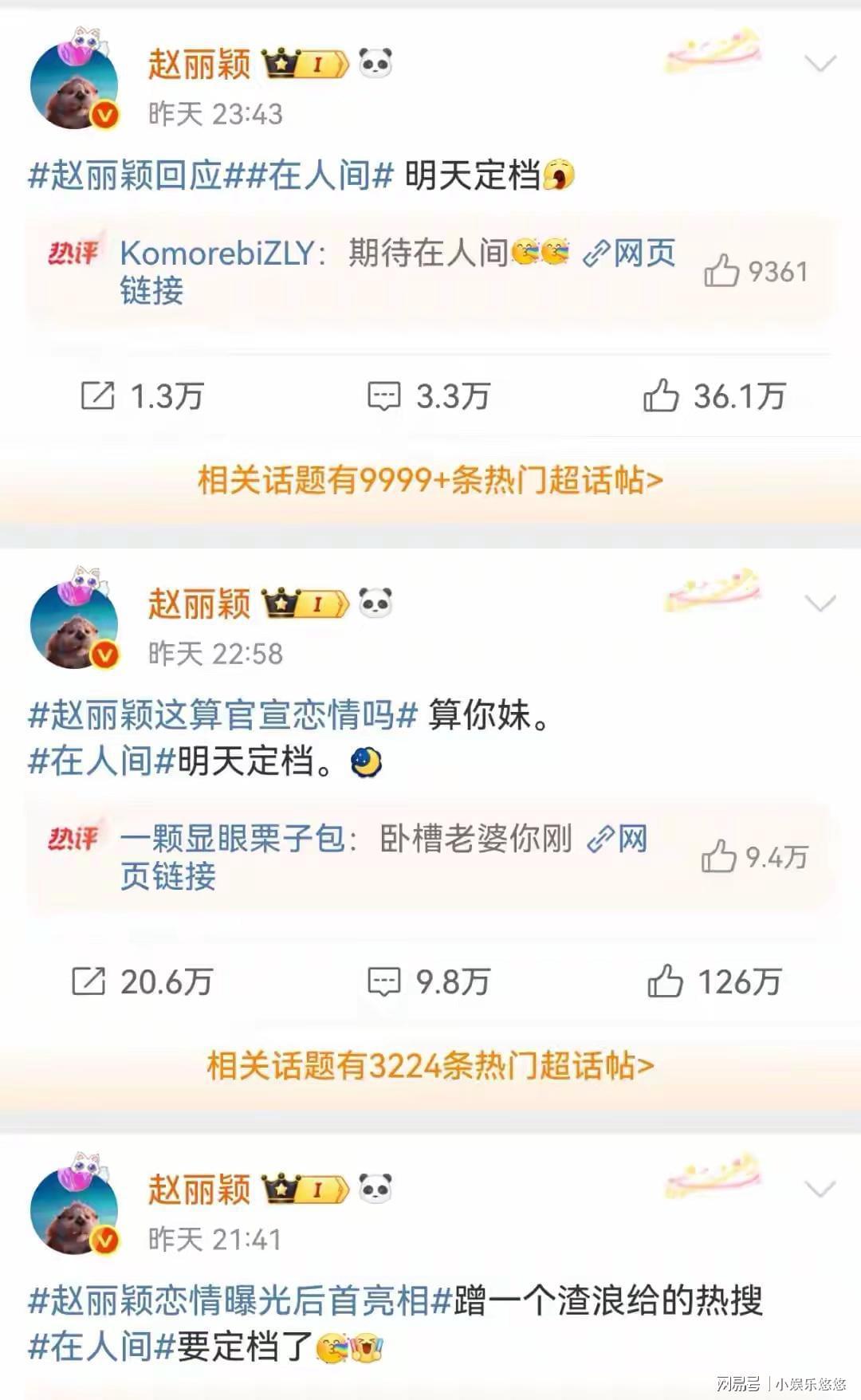Open the dropdown chevron on the 21:41 post
Screen dimensions: 861x1400
tap(820, 1189)
